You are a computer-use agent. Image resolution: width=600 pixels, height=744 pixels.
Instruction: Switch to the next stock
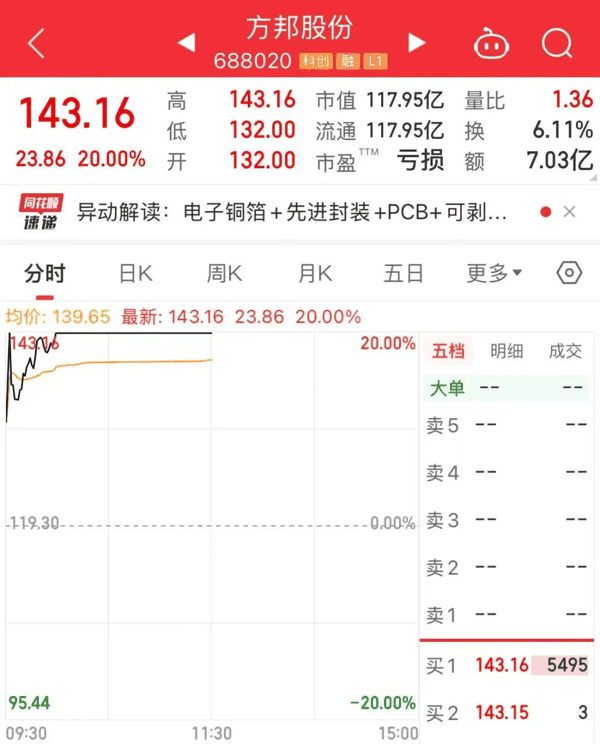click(x=417, y=42)
